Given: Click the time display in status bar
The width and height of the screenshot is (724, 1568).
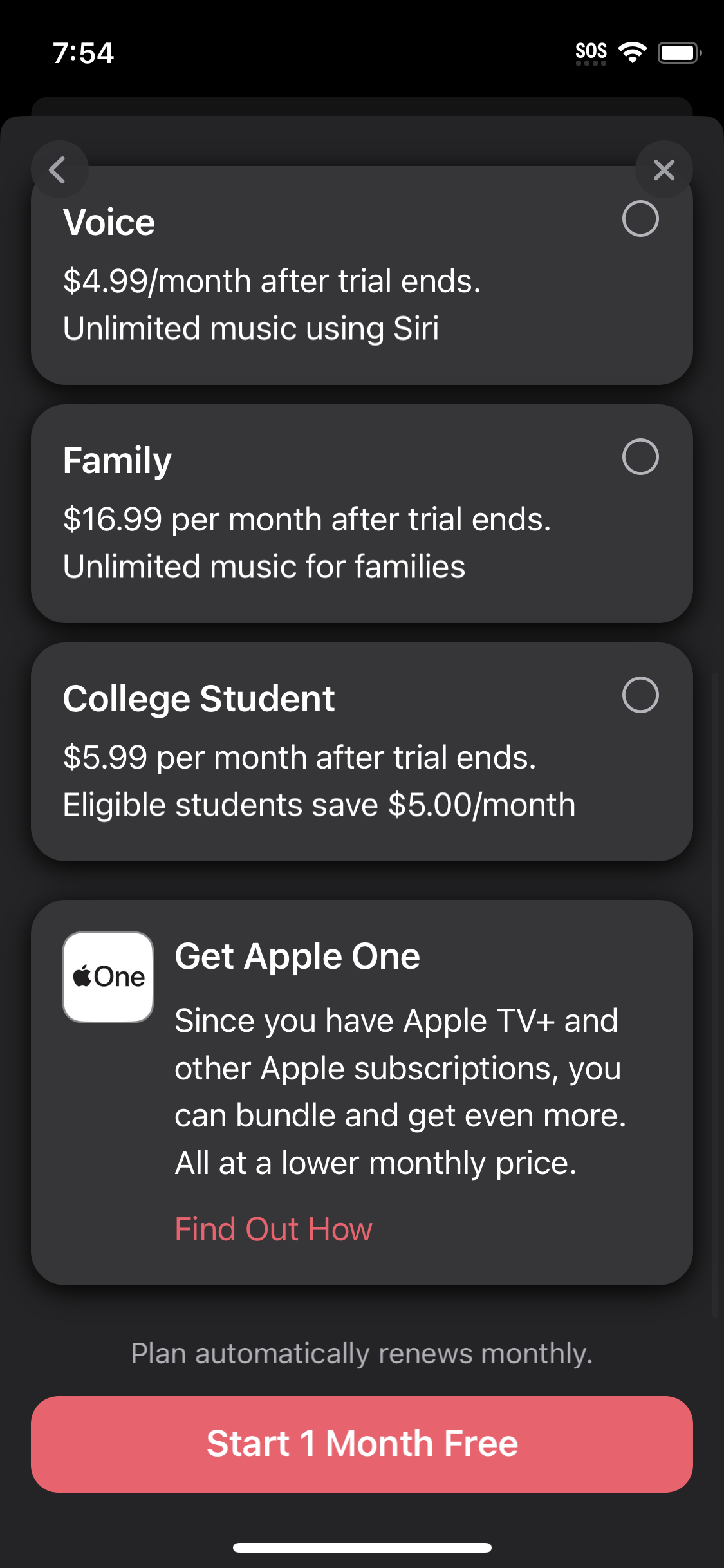Looking at the screenshot, I should (84, 53).
